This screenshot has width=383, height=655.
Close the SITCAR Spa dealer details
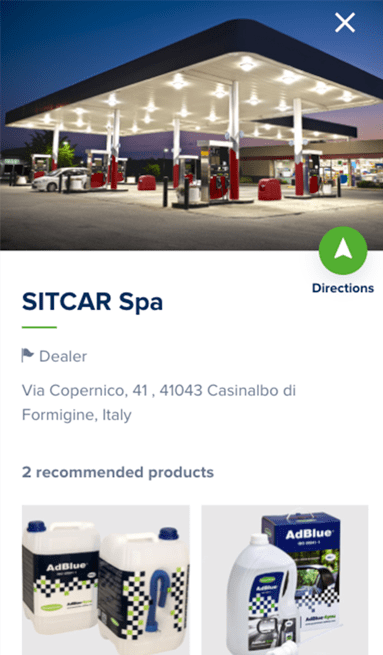[x=345, y=23]
